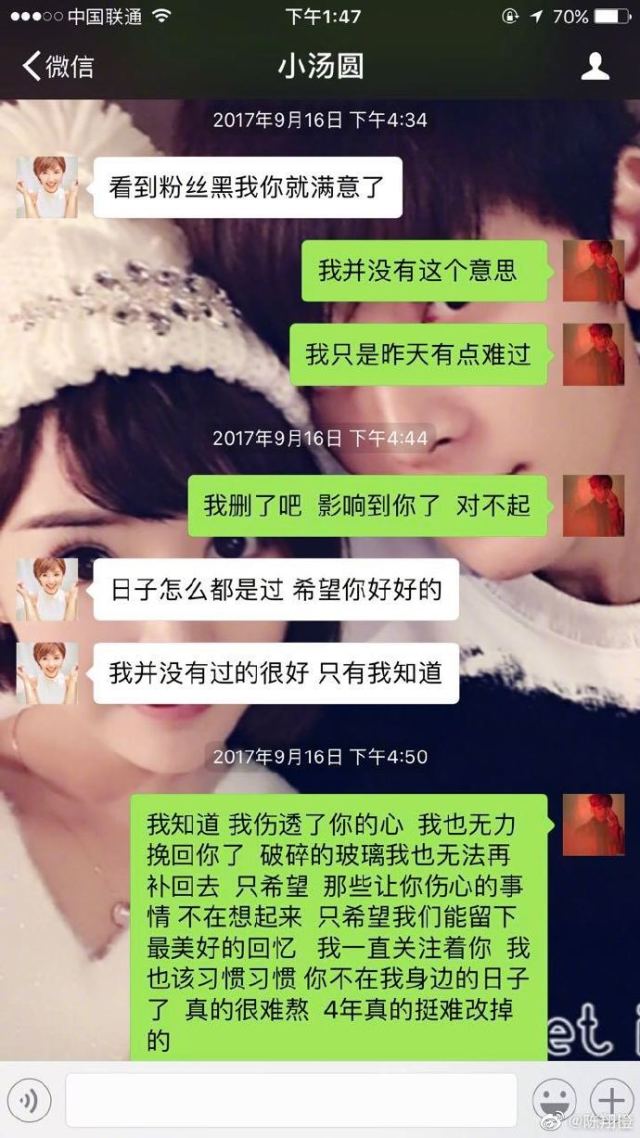Switch to voice input mode
The image size is (640, 1138).
29,1101
